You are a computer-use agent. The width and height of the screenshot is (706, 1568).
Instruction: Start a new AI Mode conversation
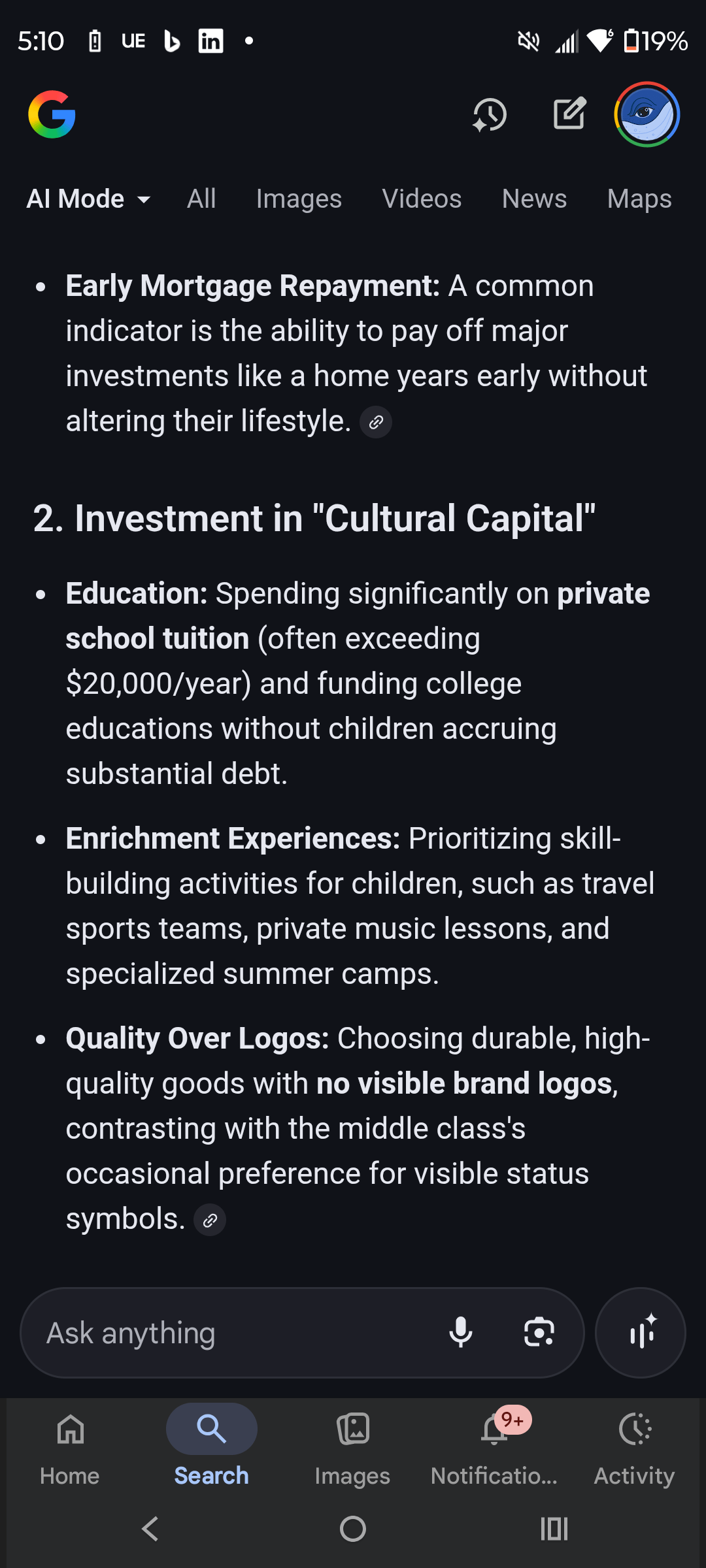click(569, 114)
